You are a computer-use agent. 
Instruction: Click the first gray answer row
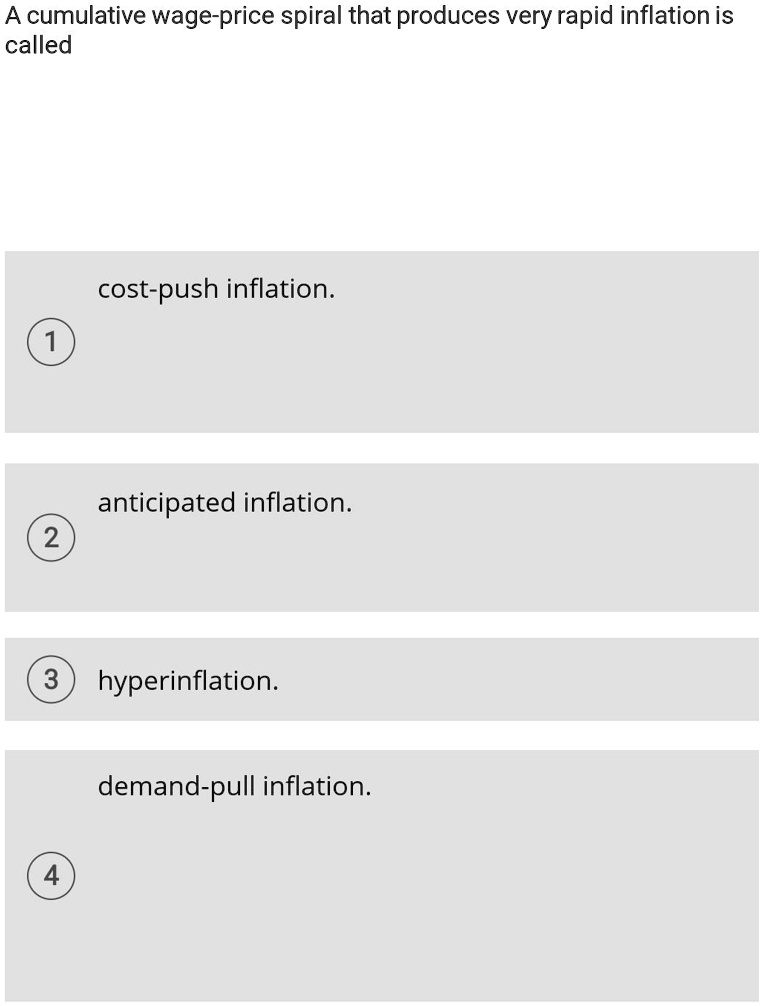point(380,342)
